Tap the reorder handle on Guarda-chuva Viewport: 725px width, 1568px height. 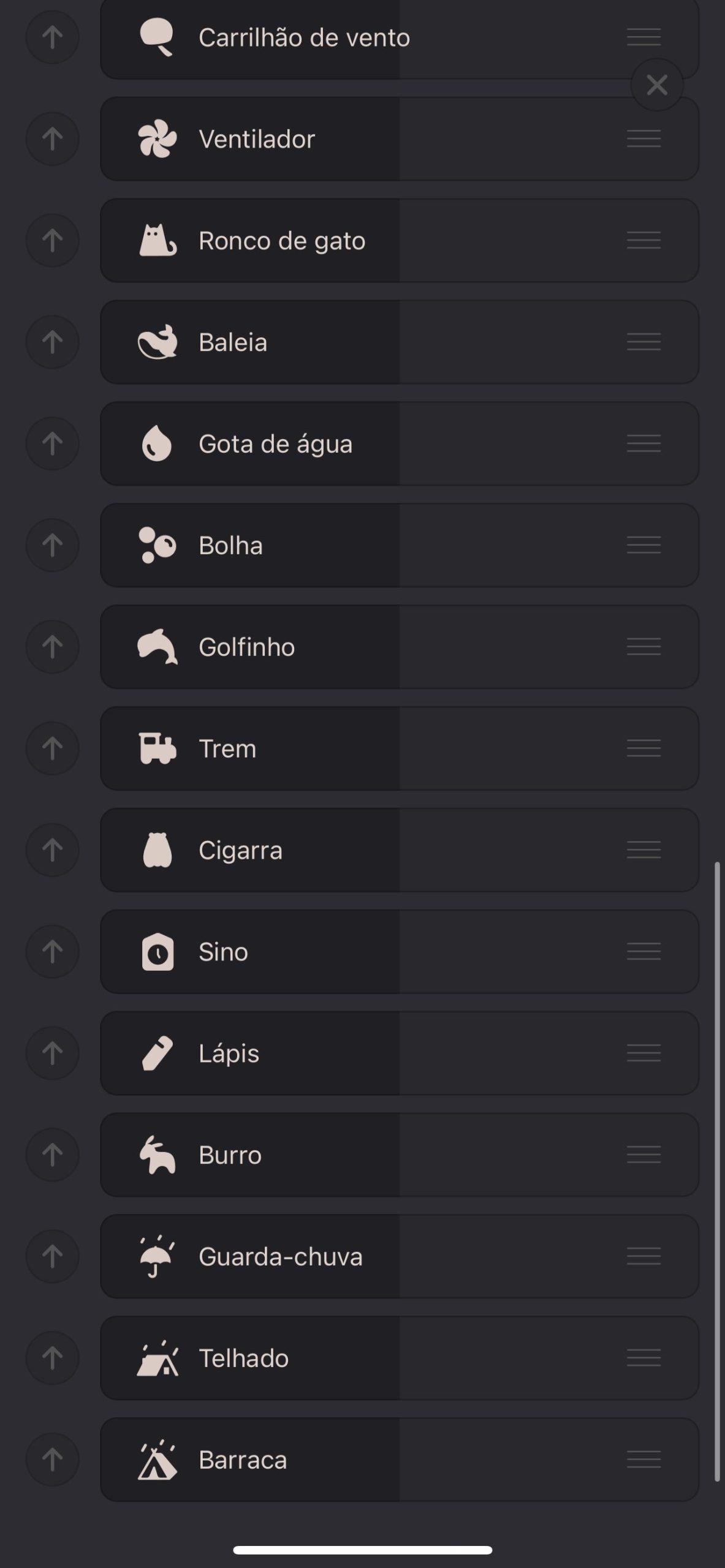click(x=643, y=1256)
